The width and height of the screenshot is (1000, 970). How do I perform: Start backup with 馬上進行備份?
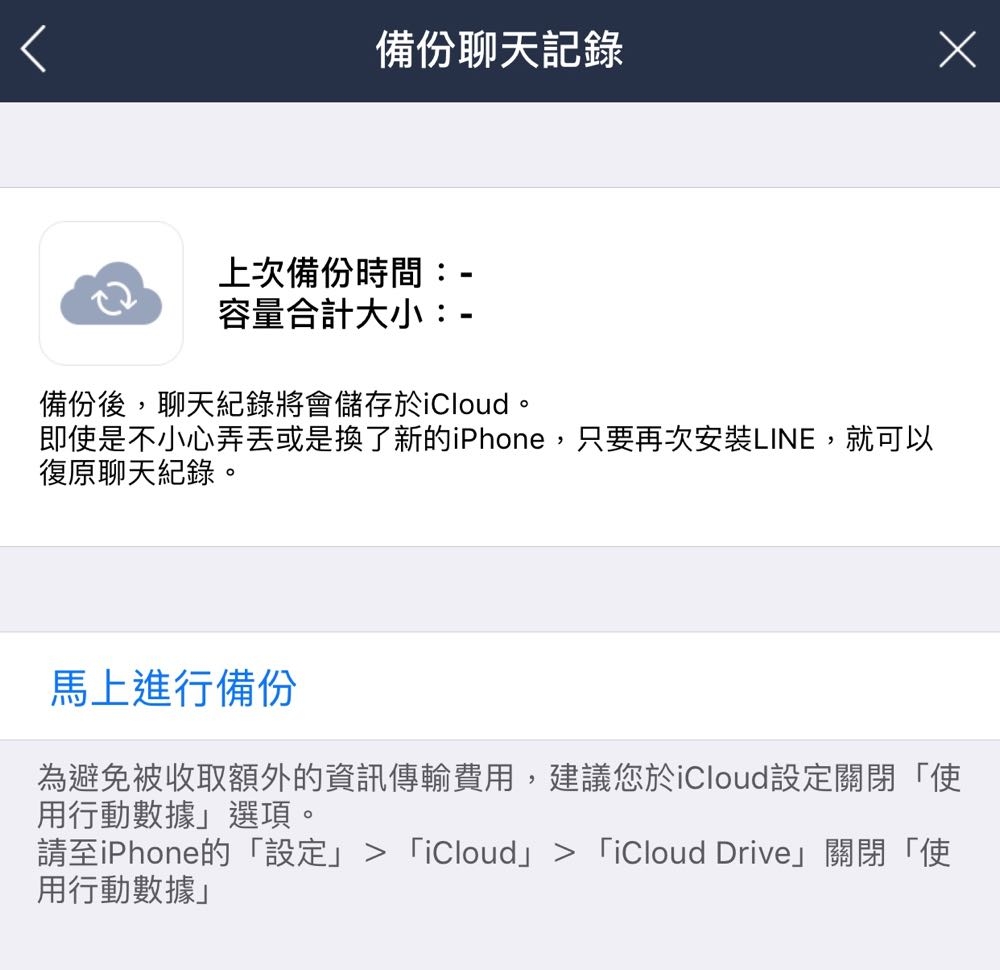(x=174, y=688)
